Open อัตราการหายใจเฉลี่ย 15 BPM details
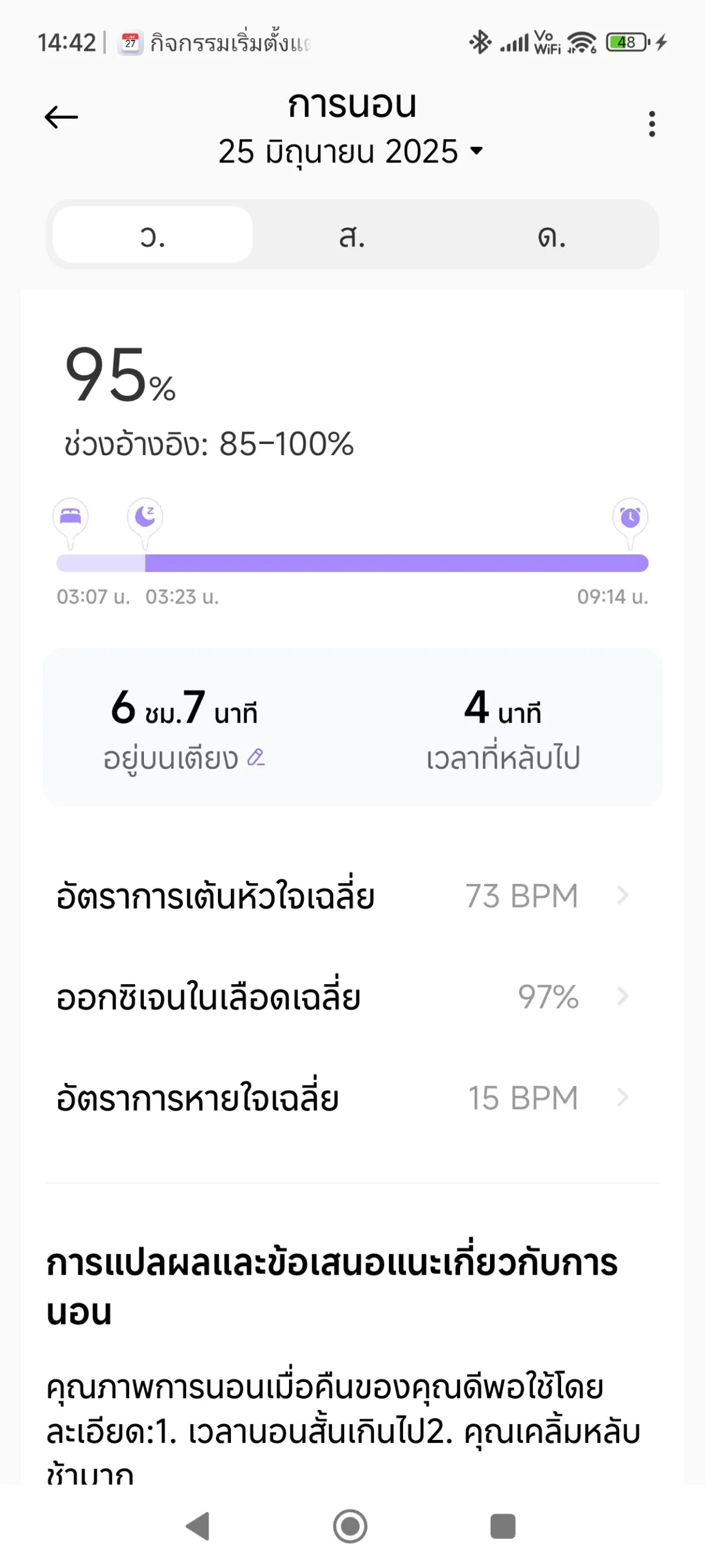The height and width of the screenshot is (1568, 705). pos(352,1098)
